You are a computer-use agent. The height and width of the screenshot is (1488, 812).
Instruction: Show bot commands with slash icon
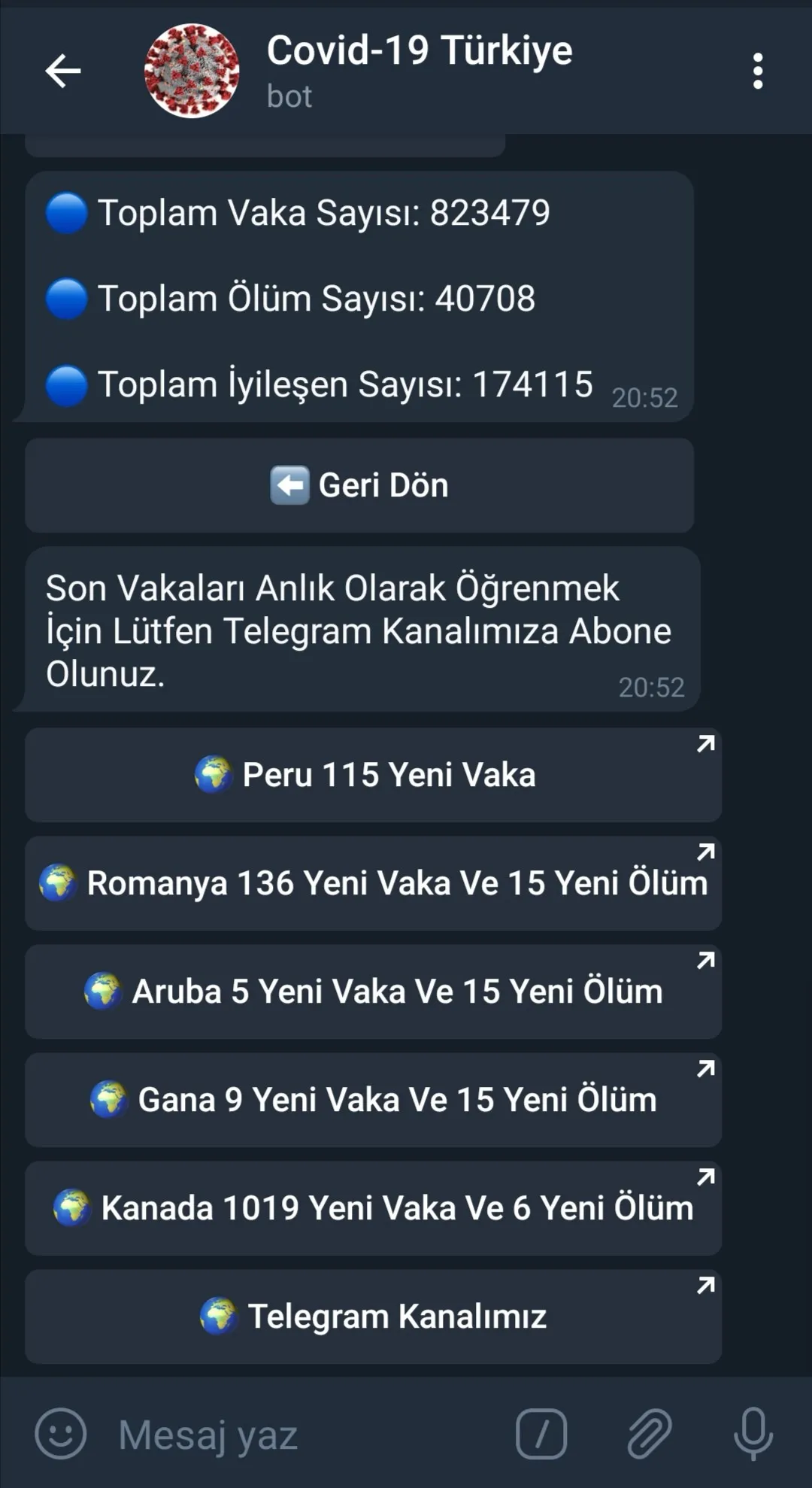(541, 1434)
